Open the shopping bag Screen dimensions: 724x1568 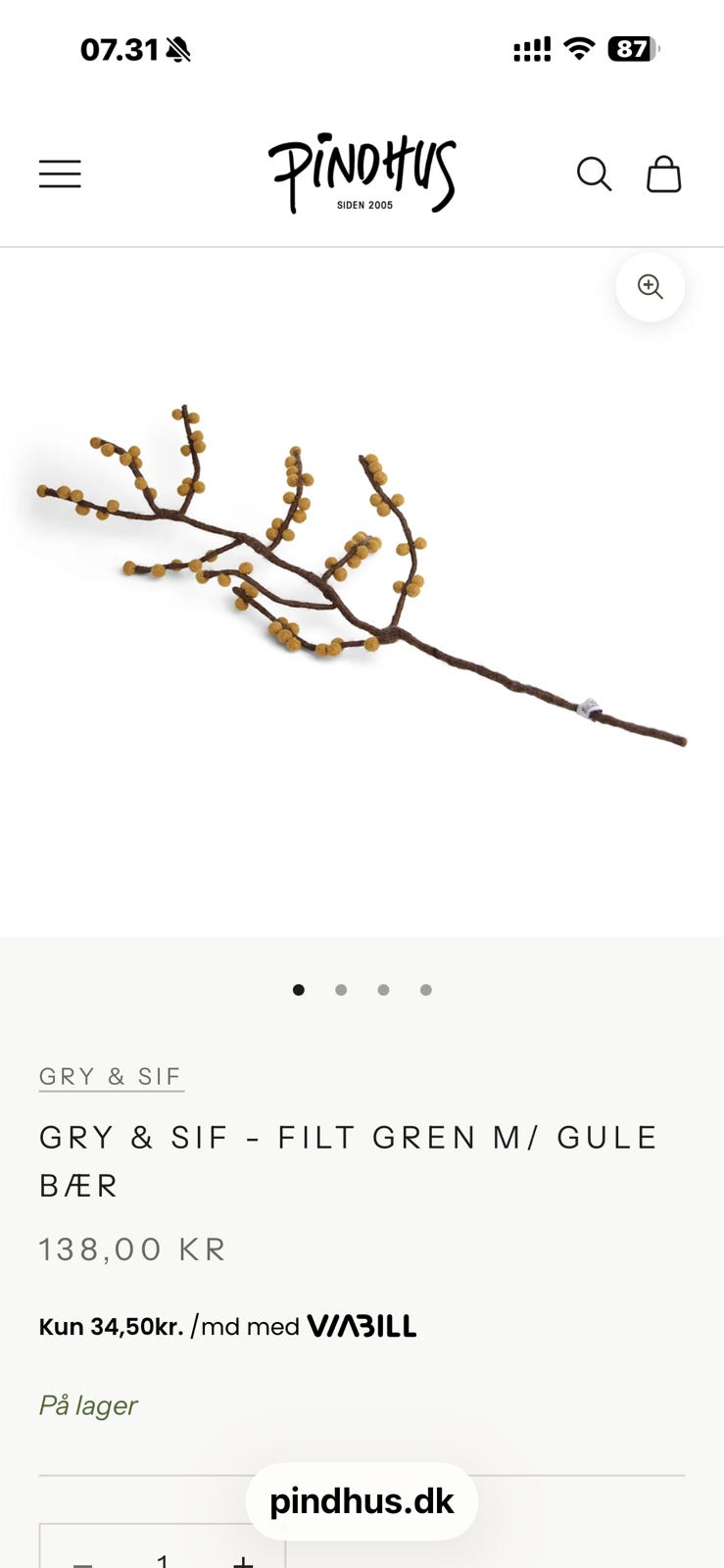pos(664,174)
